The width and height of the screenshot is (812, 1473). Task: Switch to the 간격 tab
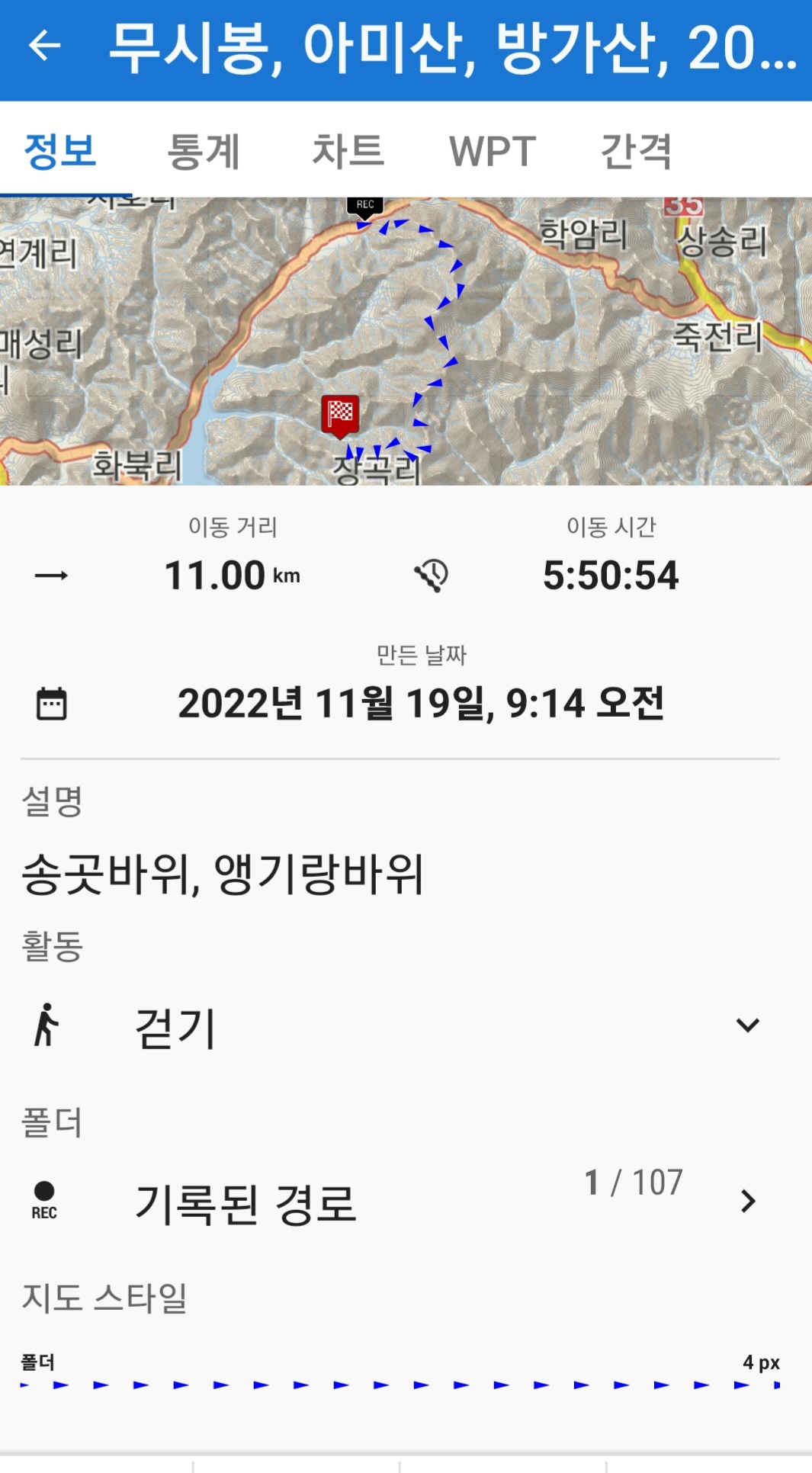point(637,150)
